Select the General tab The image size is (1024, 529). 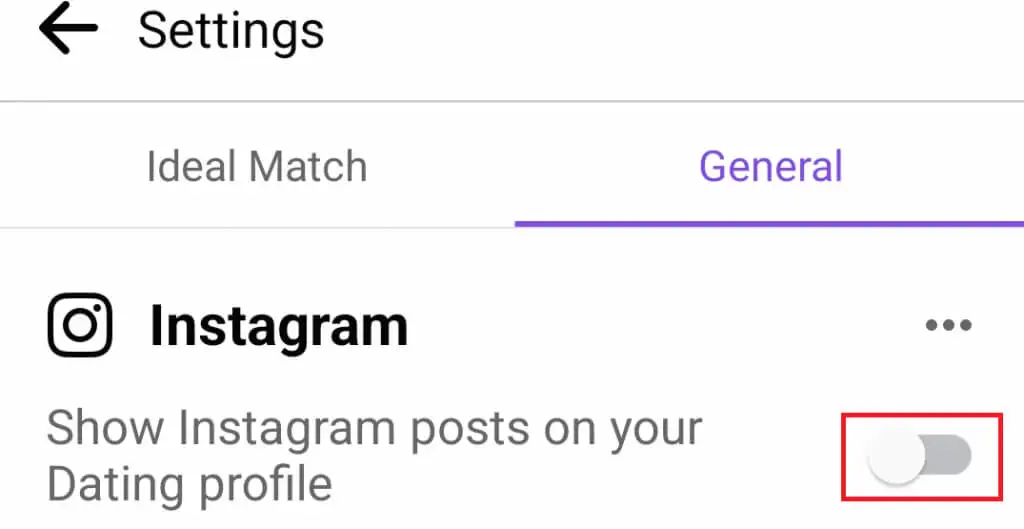770,166
